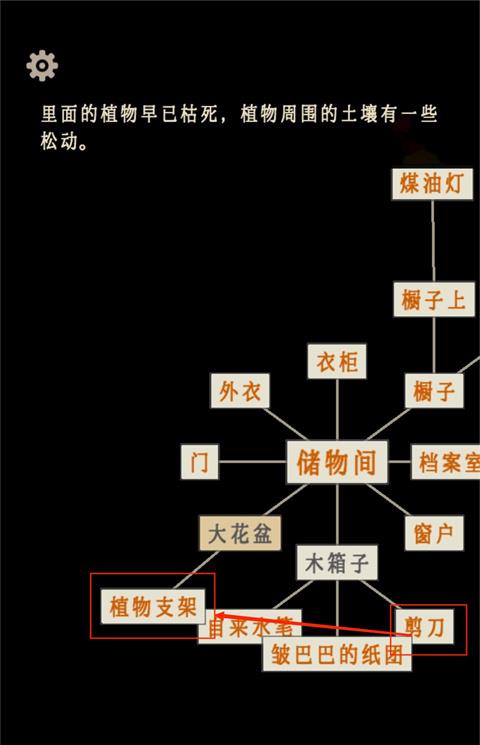This screenshot has width=480, height=745.
Task: Pick the 剪刀 node
Action: click(425, 627)
